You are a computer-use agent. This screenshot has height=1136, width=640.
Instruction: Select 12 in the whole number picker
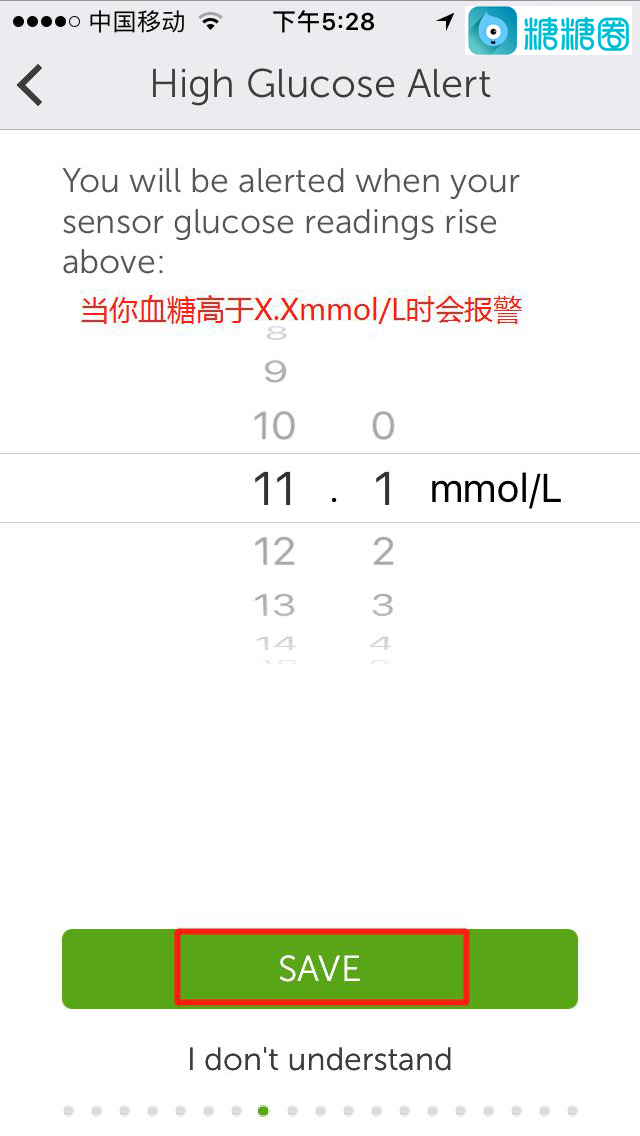(274, 551)
